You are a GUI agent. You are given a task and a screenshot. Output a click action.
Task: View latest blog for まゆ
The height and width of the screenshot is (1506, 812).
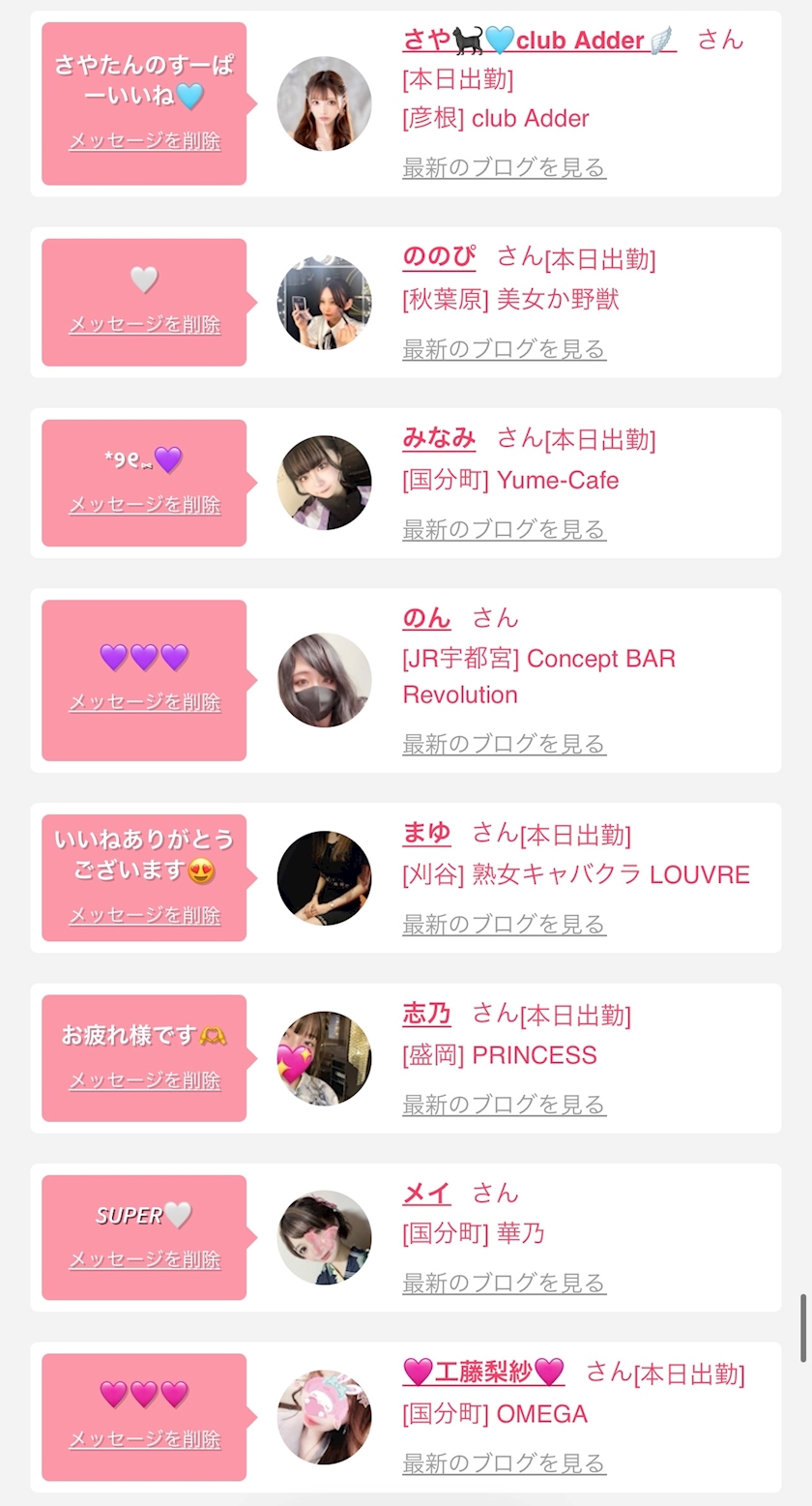[x=504, y=925]
